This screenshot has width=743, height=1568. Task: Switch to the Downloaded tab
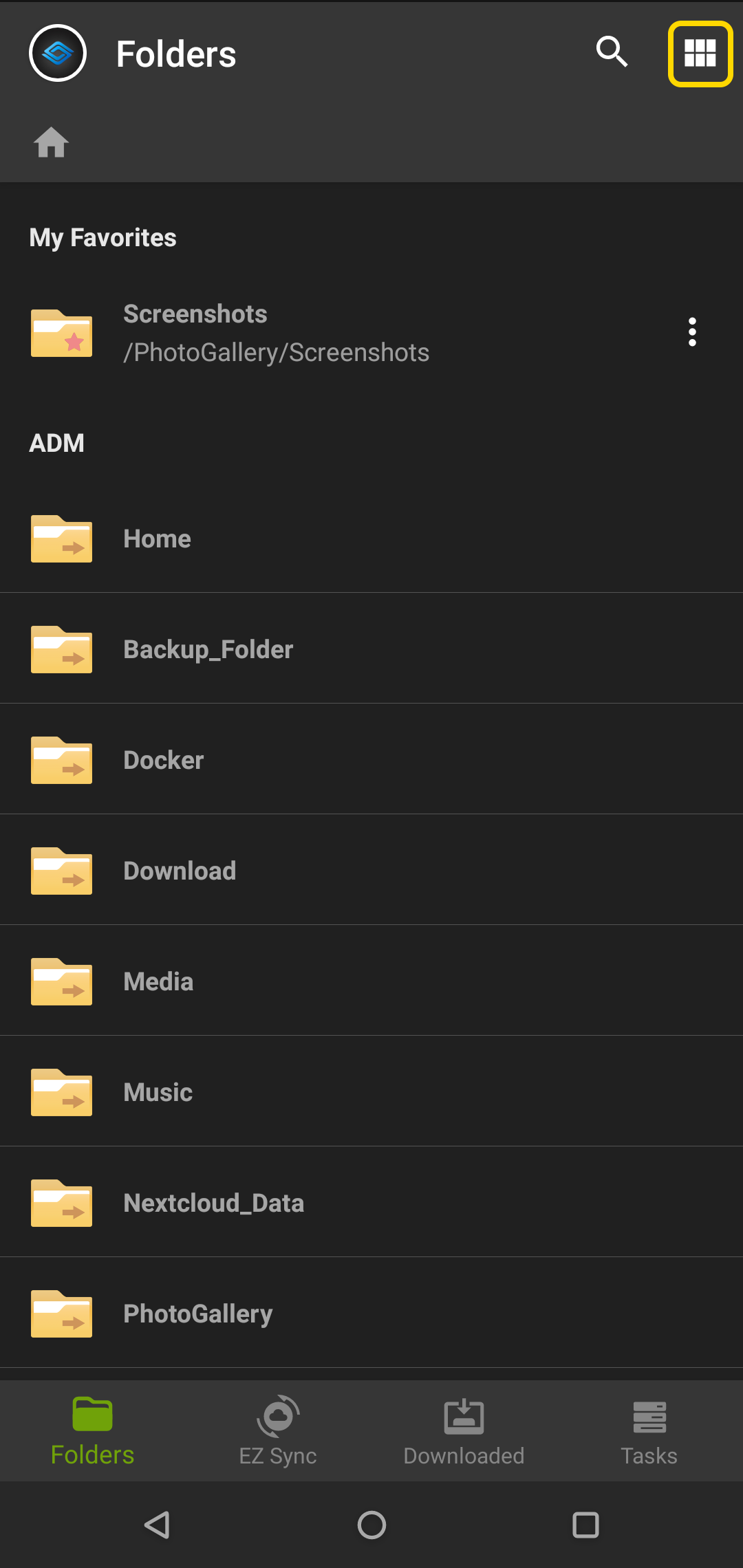tap(464, 1430)
